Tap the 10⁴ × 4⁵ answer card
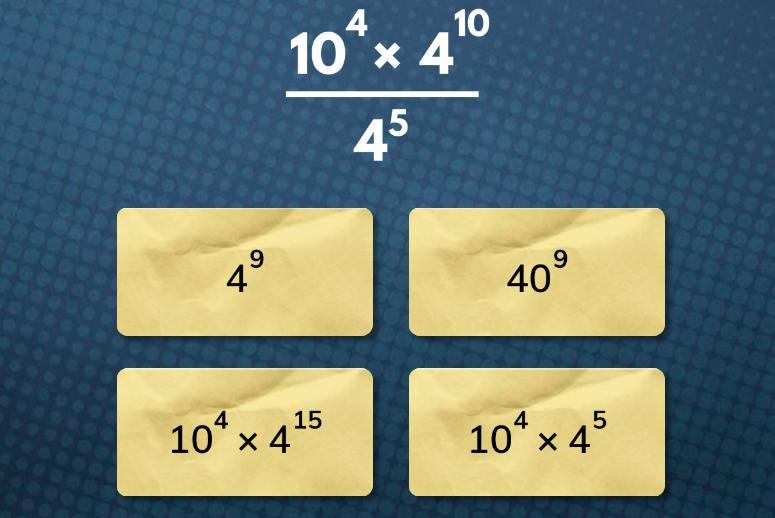775x518 pixels. point(537,432)
